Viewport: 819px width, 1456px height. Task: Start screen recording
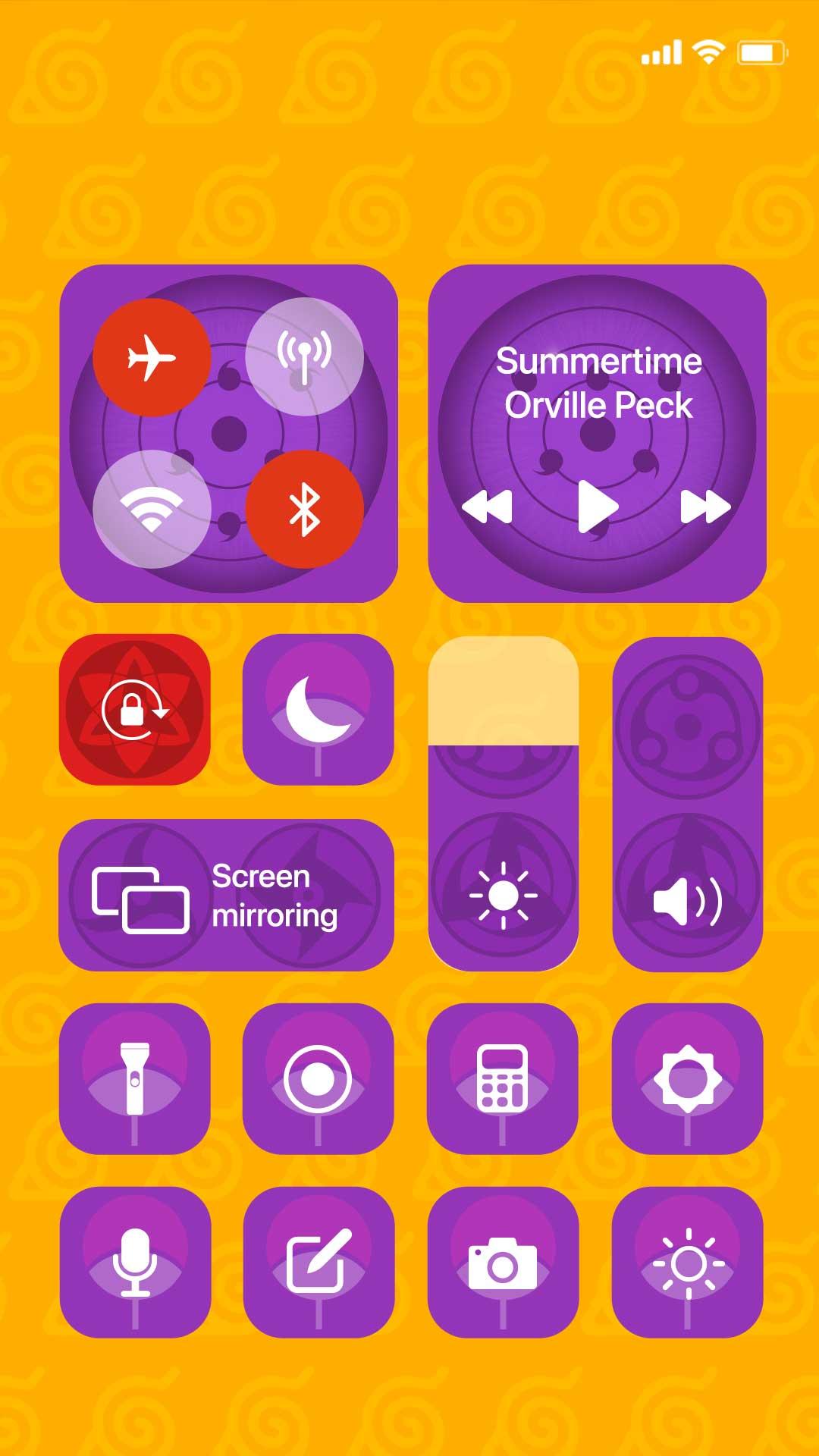pyautogui.click(x=318, y=1078)
